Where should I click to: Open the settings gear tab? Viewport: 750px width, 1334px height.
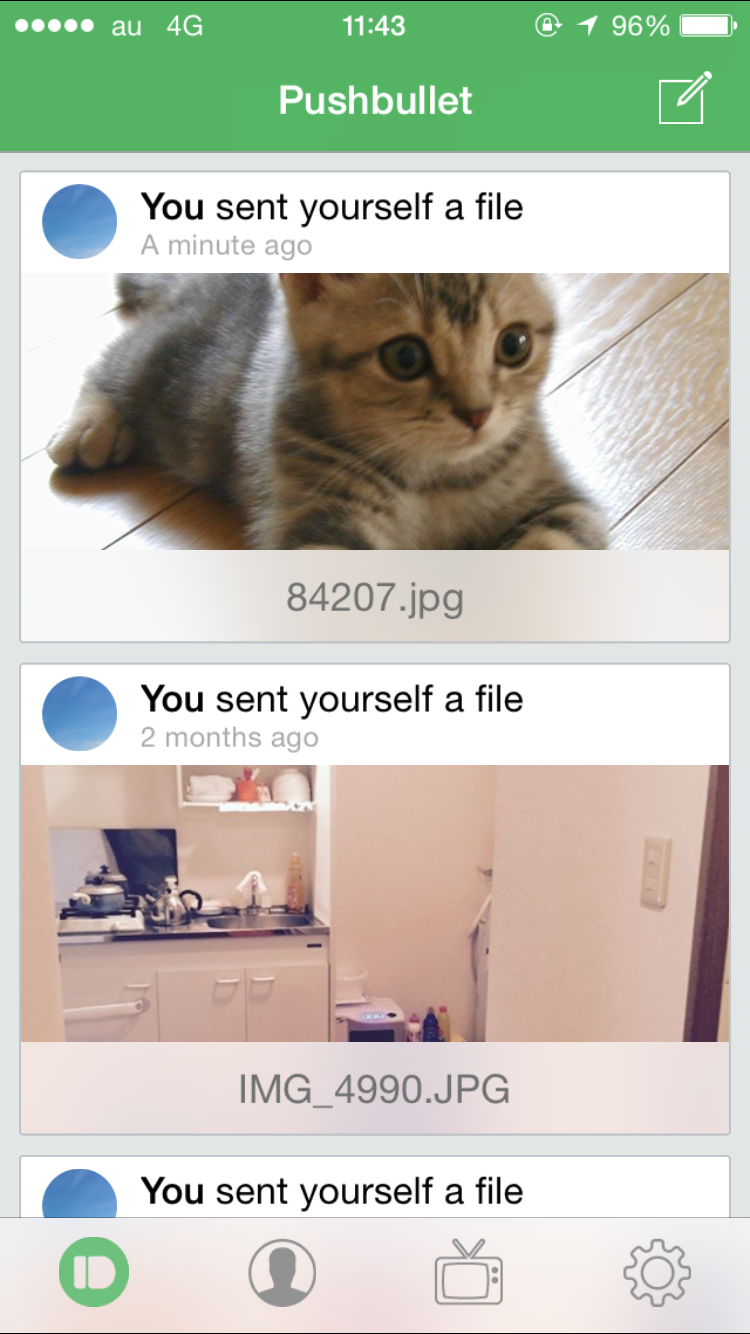(656, 1272)
